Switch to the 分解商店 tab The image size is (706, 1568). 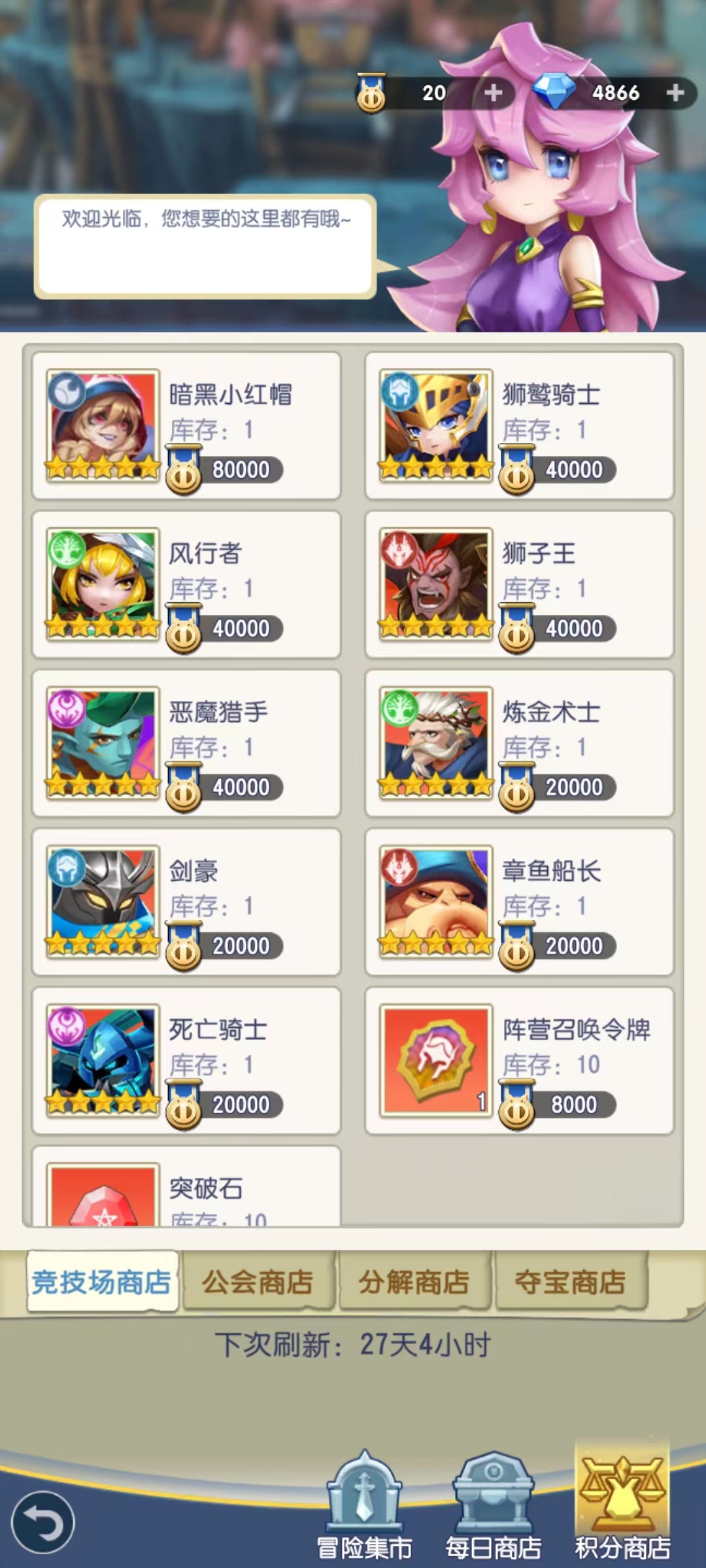point(414,1282)
